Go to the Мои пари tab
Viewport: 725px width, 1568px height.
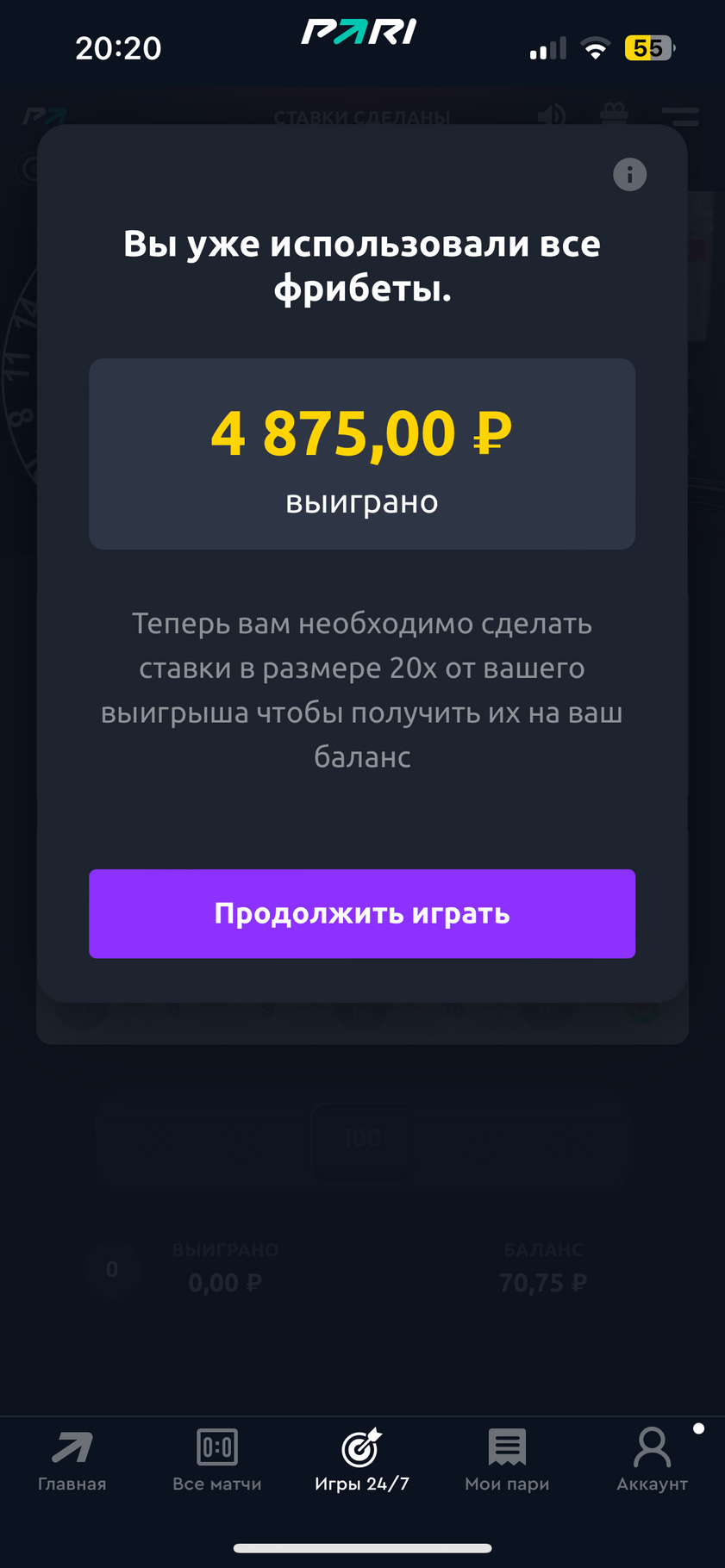(507, 1460)
